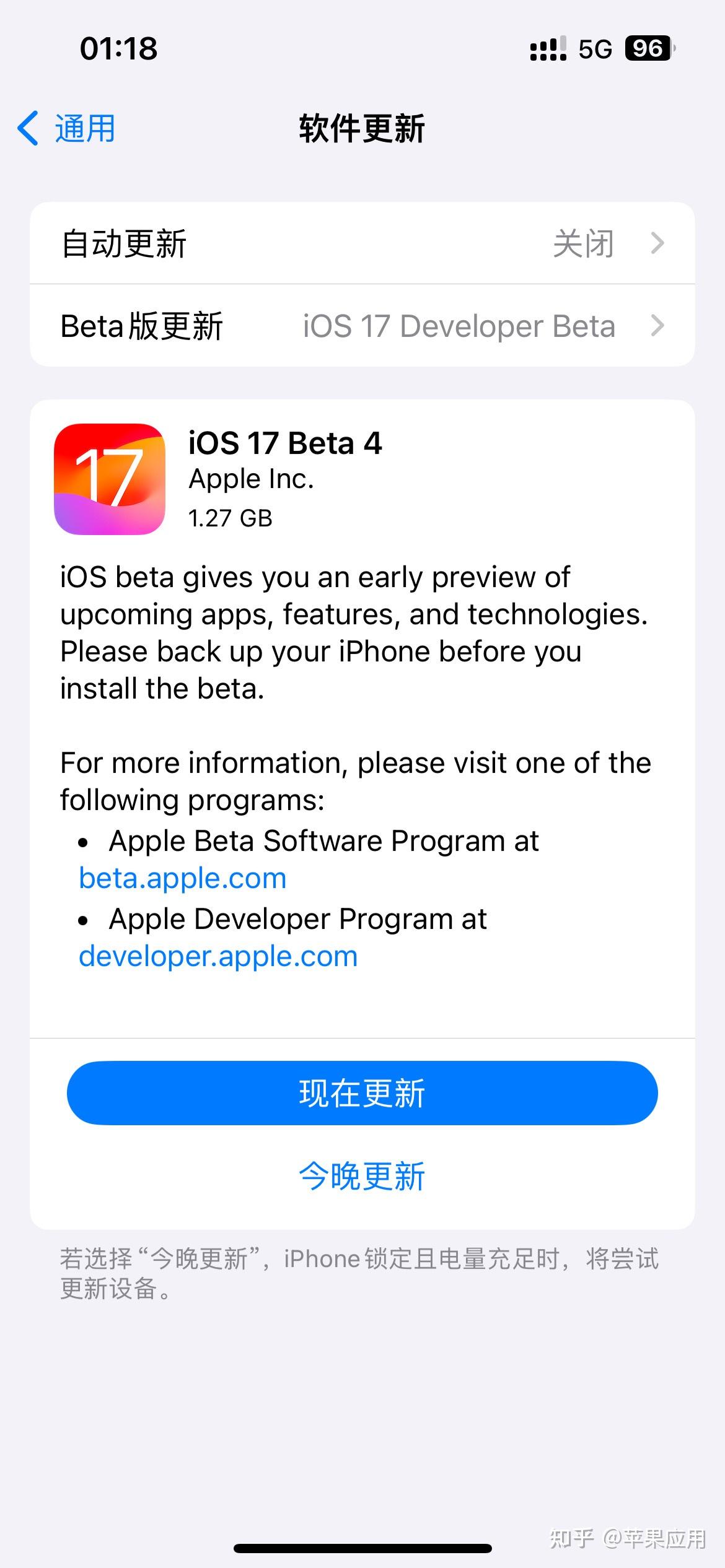
Task: Toggle 自动更新 from its 关闭 state
Action: coord(362,244)
